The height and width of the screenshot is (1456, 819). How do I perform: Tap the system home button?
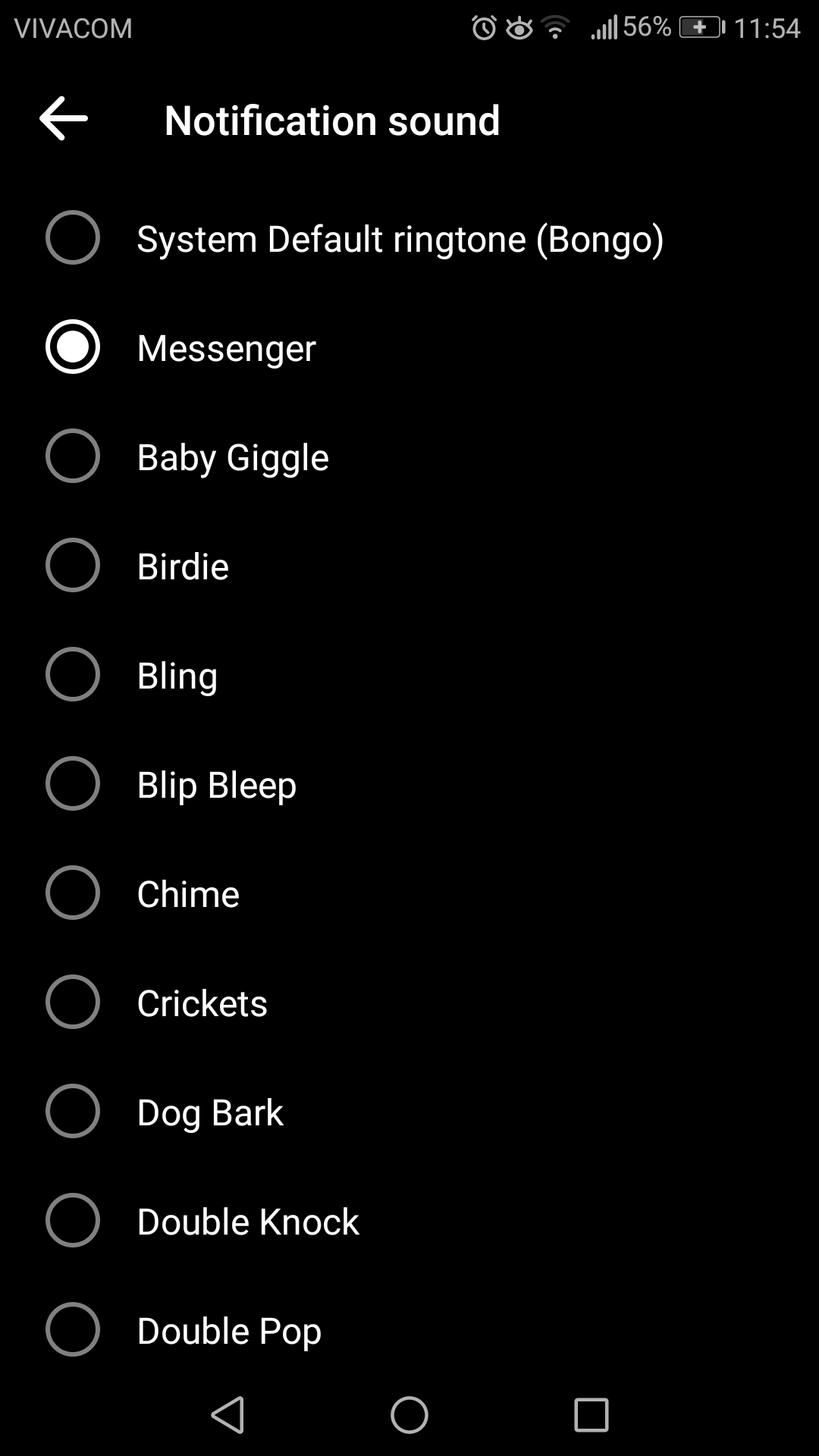409,1415
